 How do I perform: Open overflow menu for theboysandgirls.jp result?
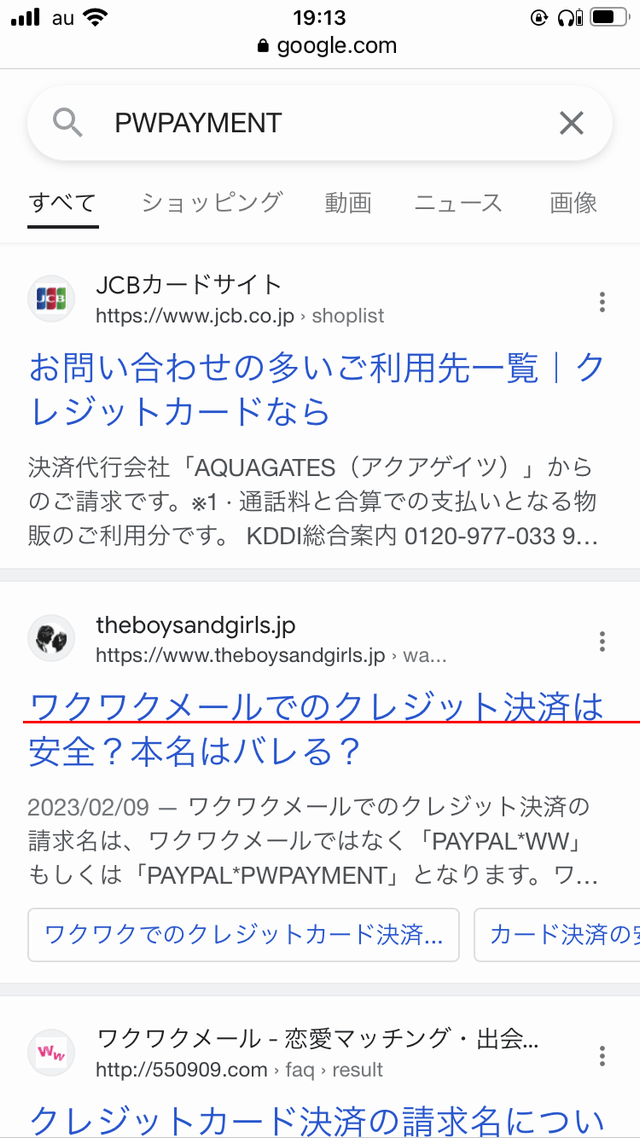tap(602, 641)
